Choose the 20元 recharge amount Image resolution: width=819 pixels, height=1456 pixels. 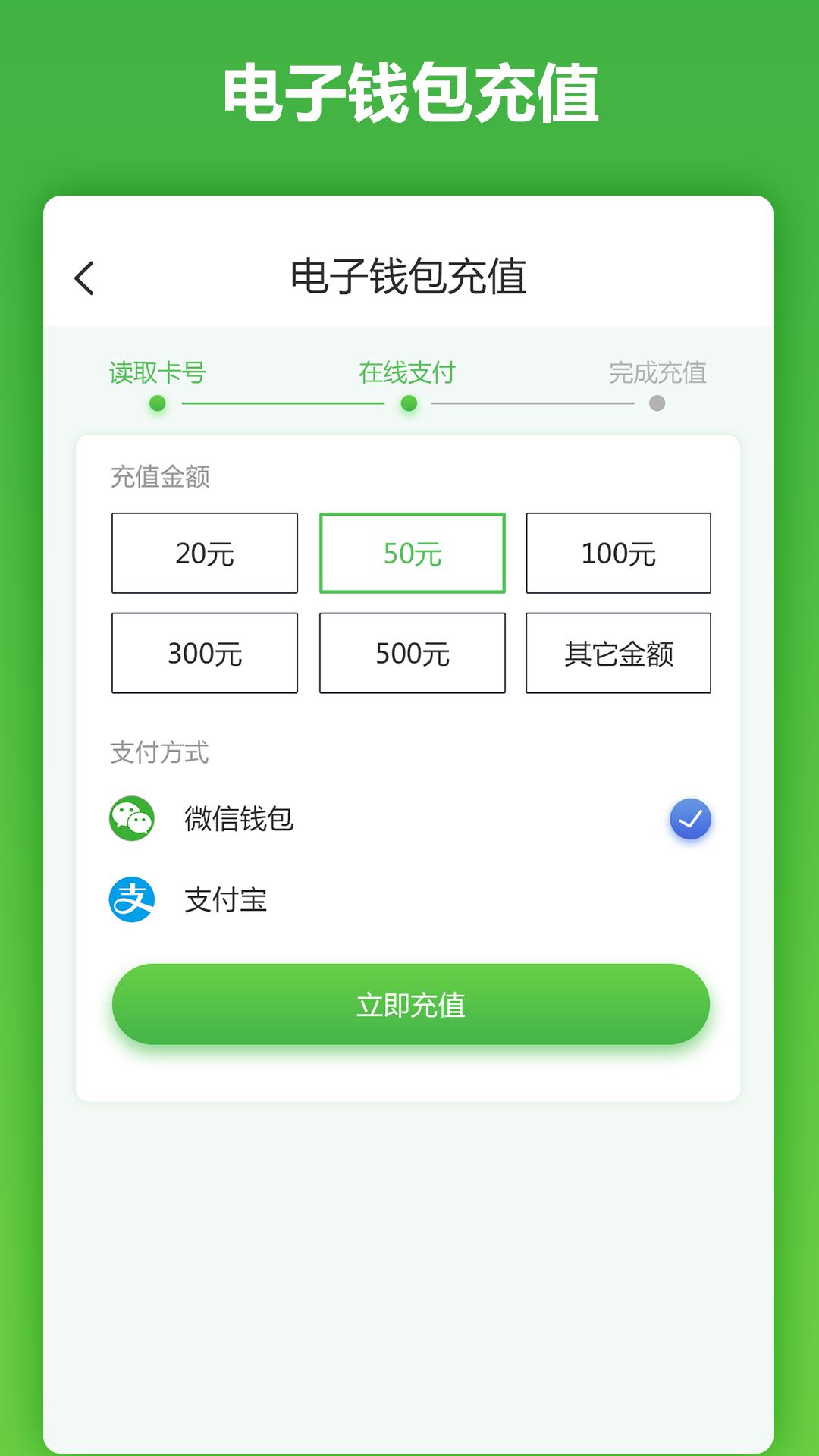click(x=204, y=554)
